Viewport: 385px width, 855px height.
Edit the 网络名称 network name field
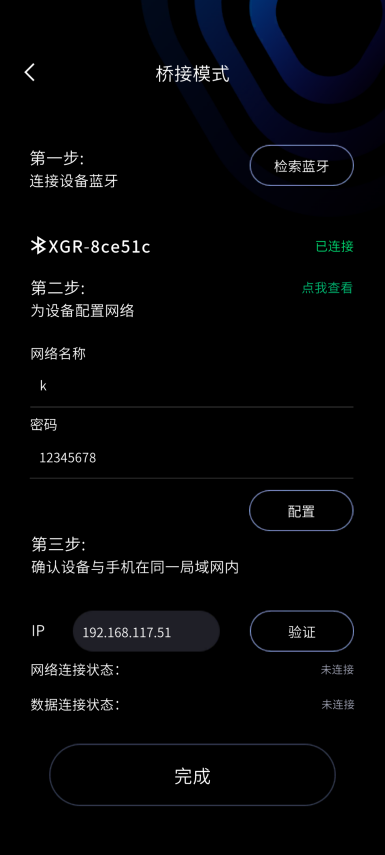click(x=191, y=386)
